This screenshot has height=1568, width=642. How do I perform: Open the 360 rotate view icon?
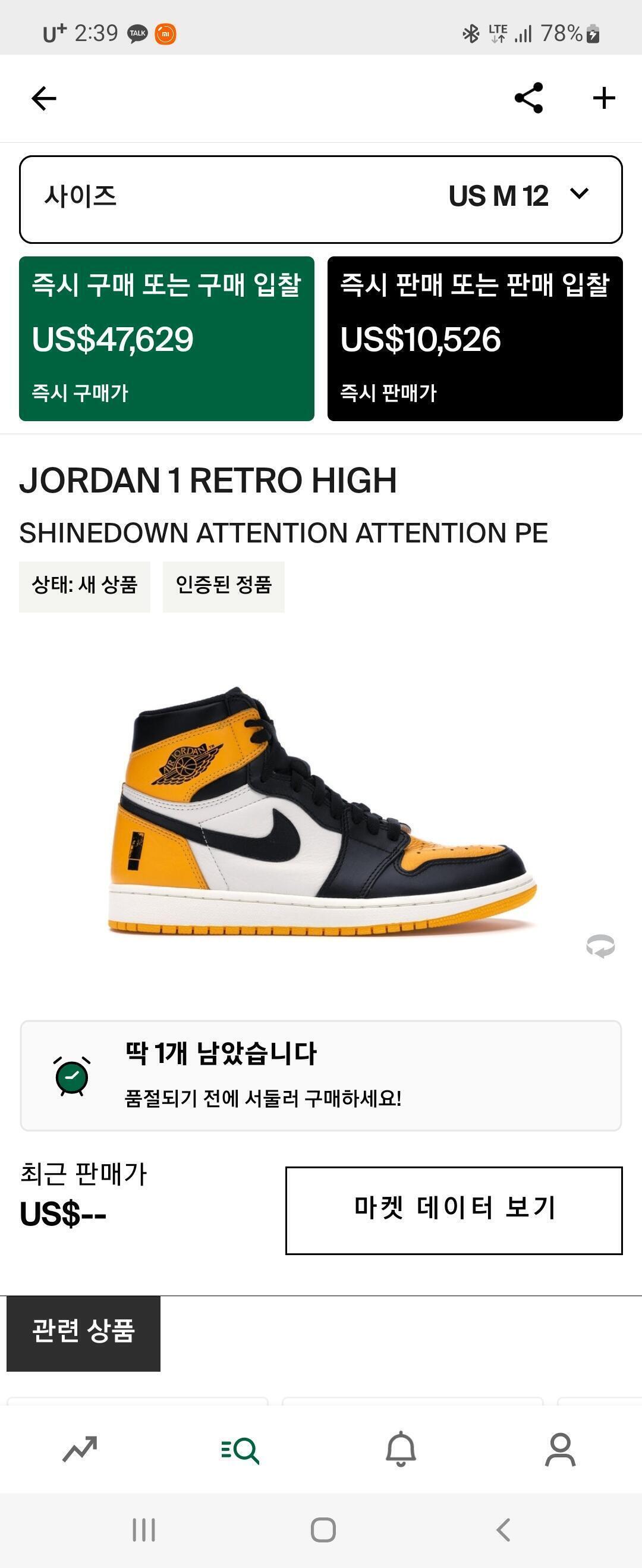click(600, 946)
